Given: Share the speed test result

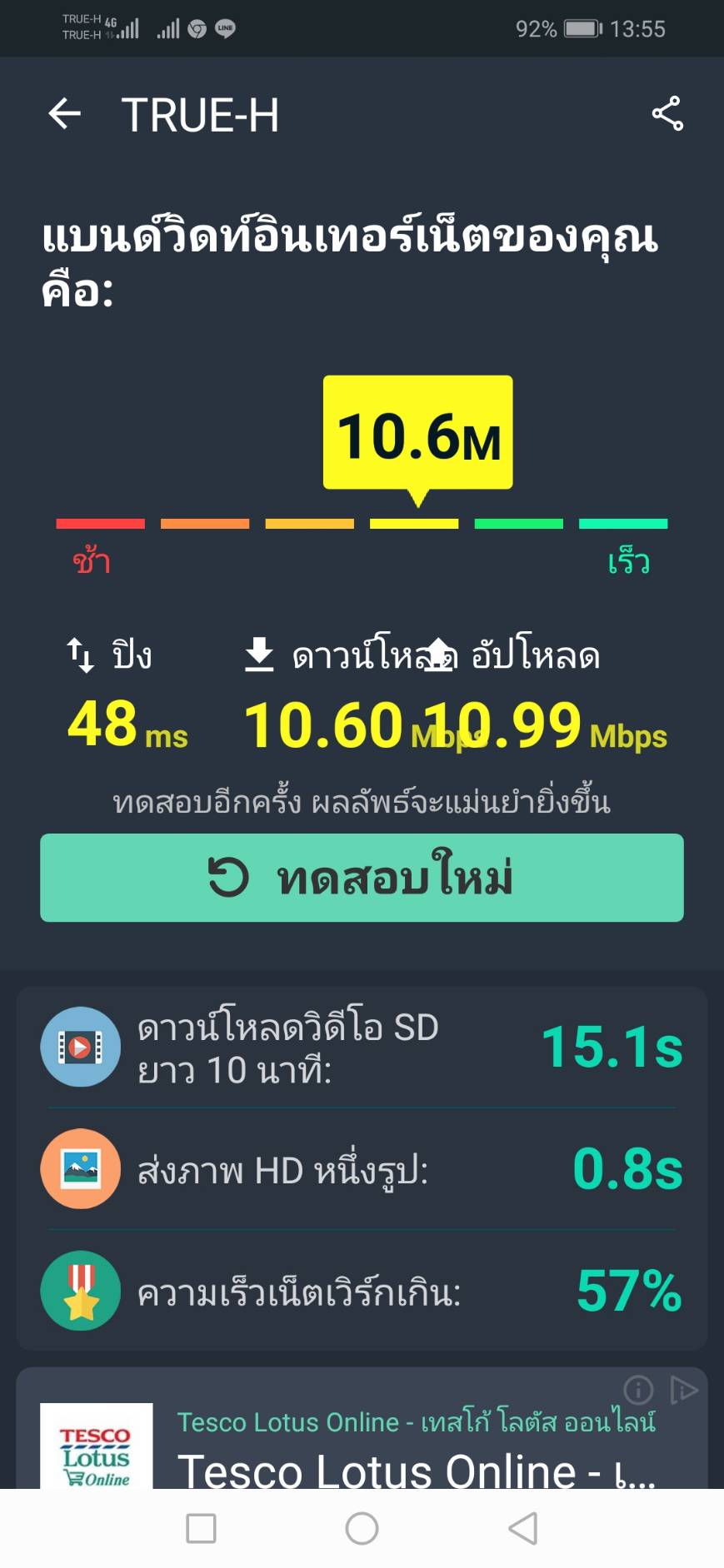Looking at the screenshot, I should (667, 113).
